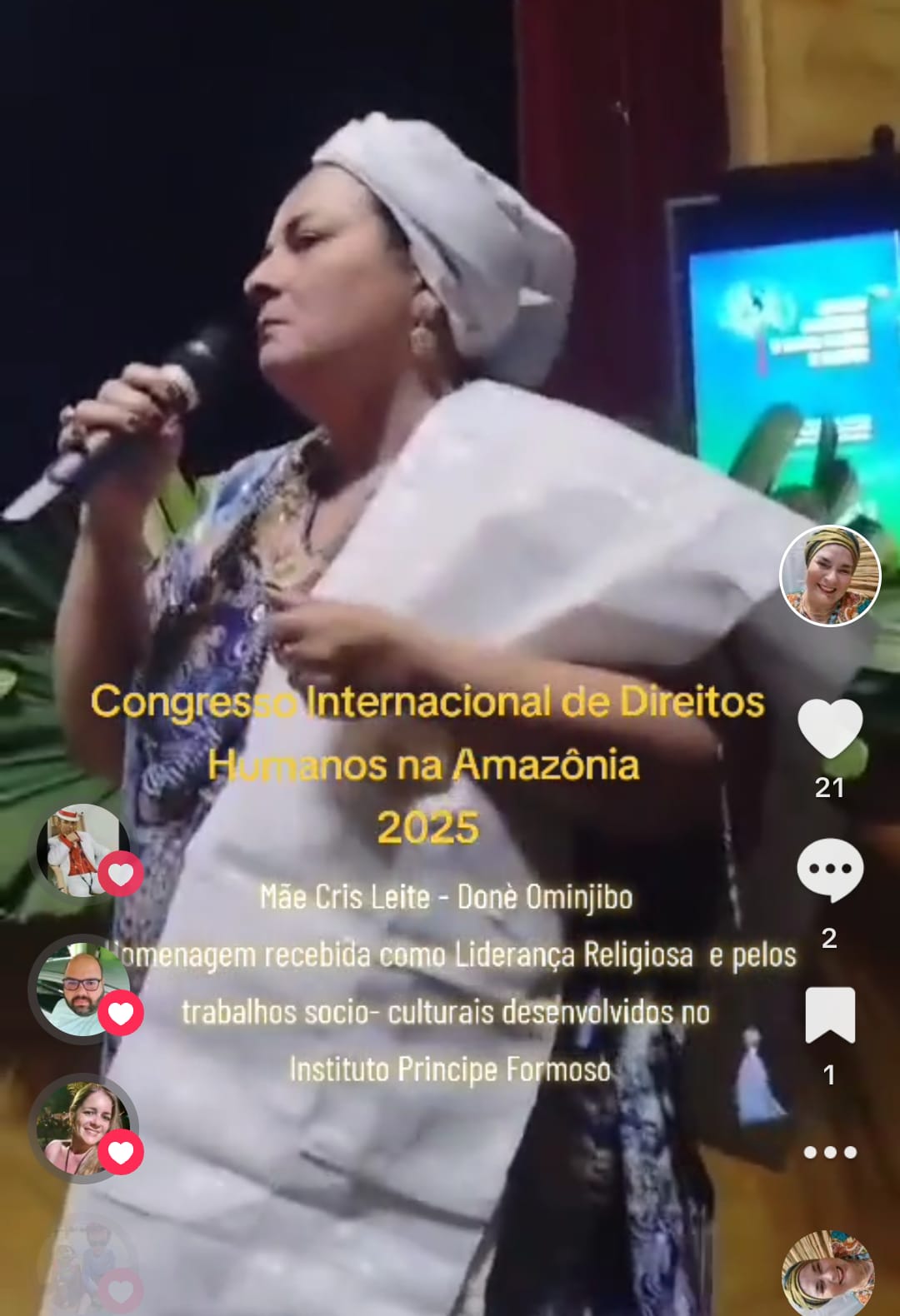Open the profile of the smiling blonde woman
900x1316 pixels.
pyautogui.click(x=82, y=1128)
